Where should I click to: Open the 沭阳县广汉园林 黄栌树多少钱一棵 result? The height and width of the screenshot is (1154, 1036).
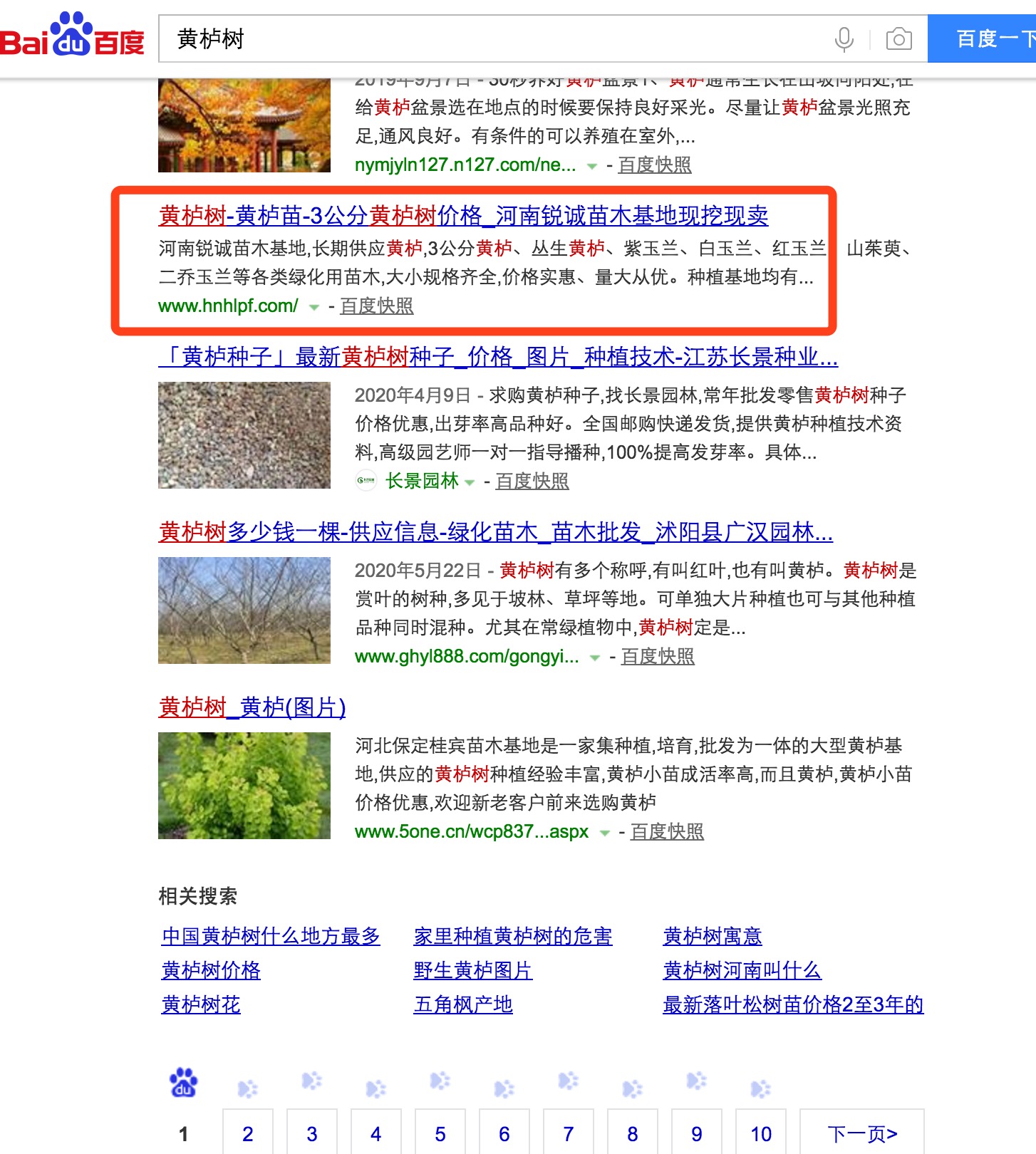[495, 531]
